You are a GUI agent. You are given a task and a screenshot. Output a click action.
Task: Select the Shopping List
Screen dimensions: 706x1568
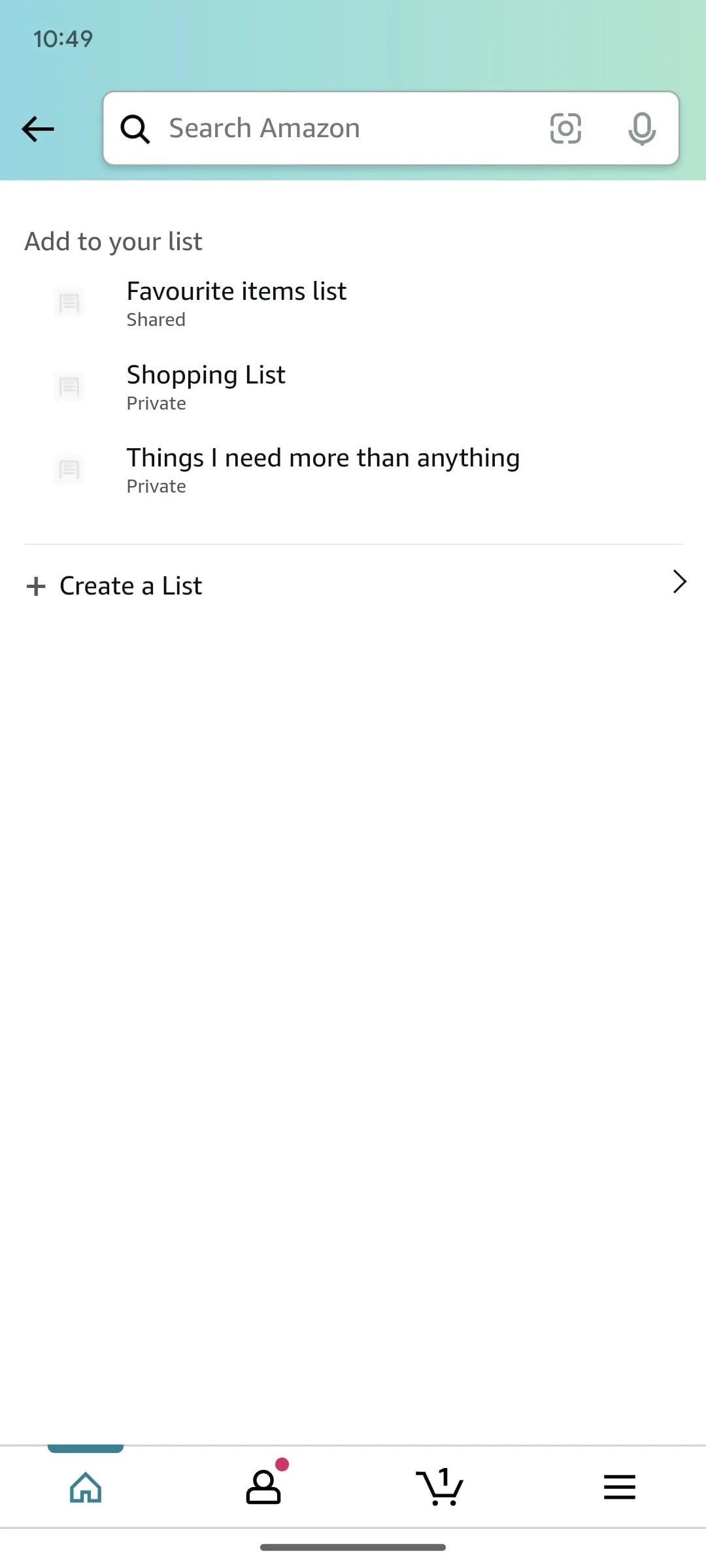point(206,386)
